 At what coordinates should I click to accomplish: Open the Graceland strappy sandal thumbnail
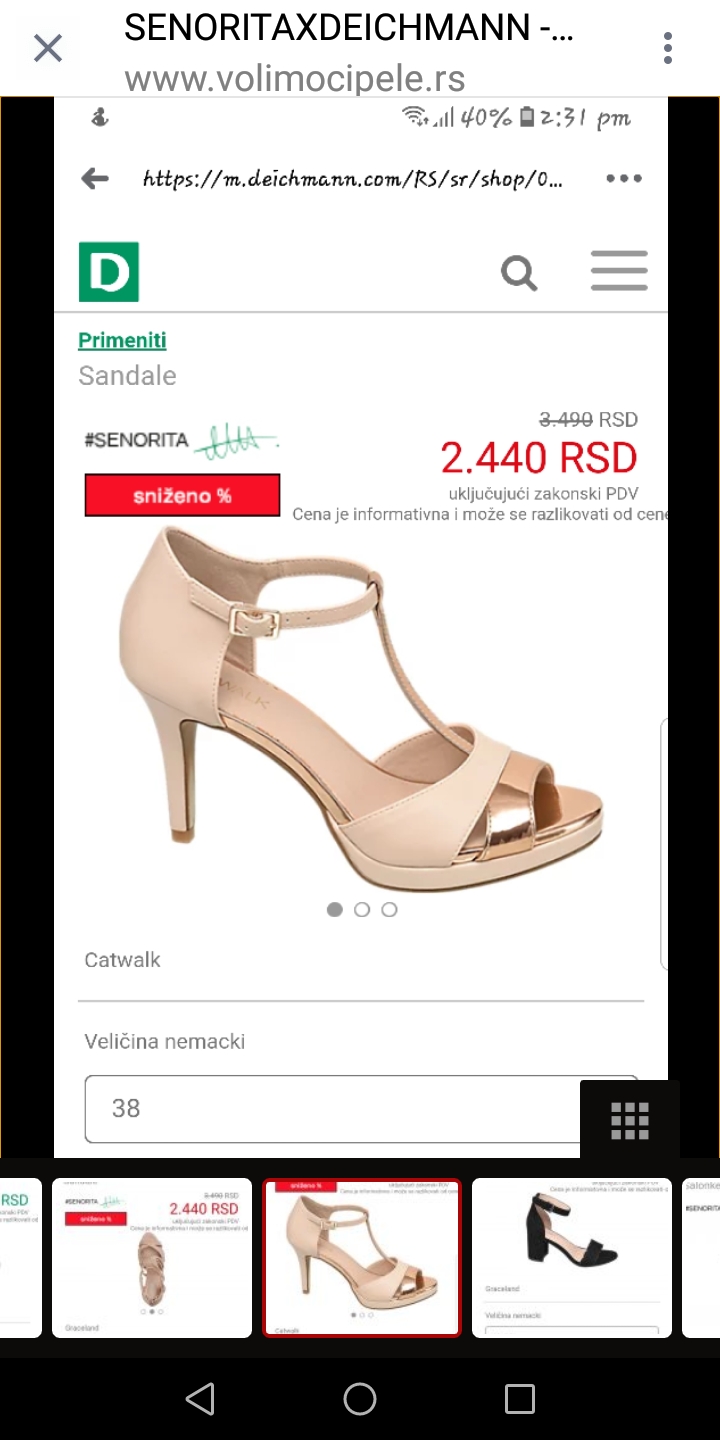[x=152, y=1258]
